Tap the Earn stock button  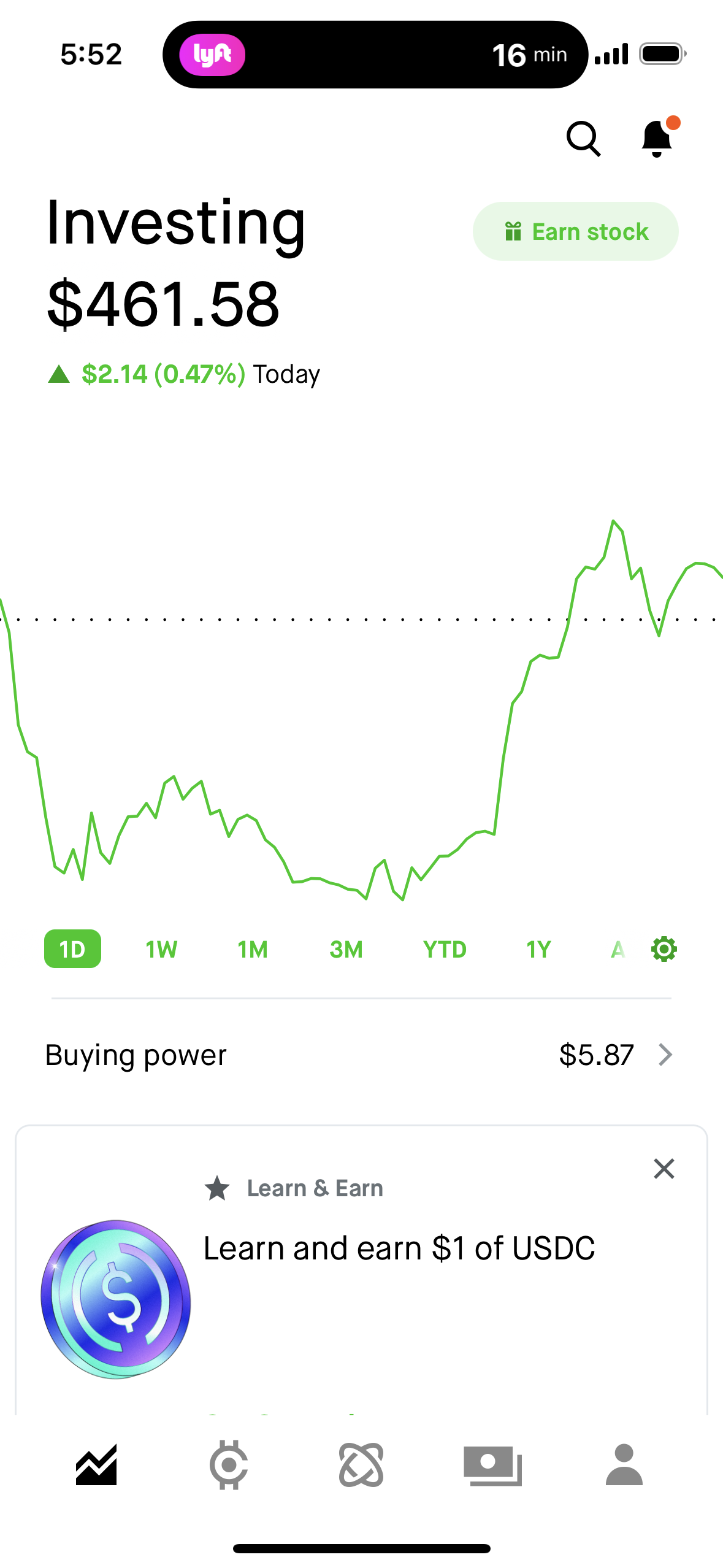click(575, 231)
